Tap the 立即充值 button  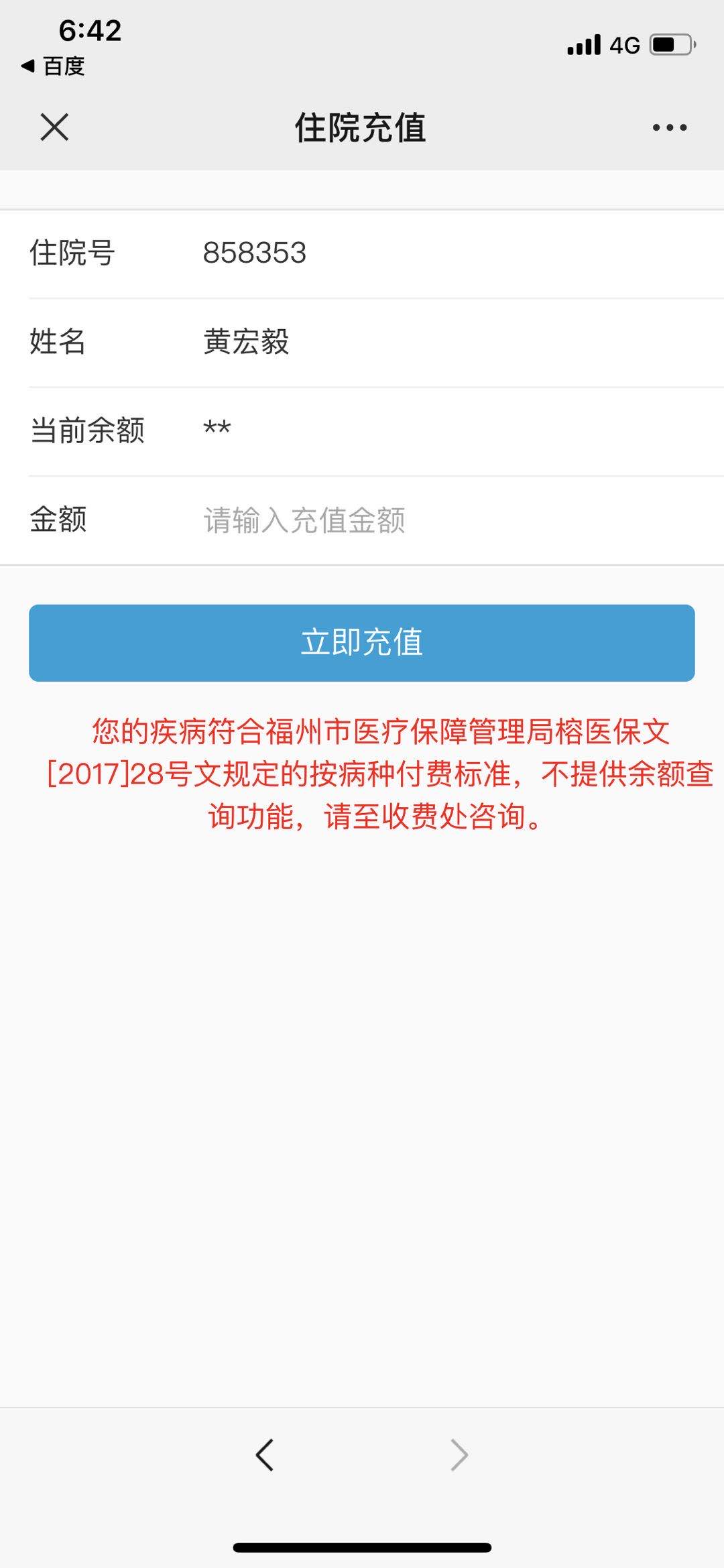tap(362, 643)
